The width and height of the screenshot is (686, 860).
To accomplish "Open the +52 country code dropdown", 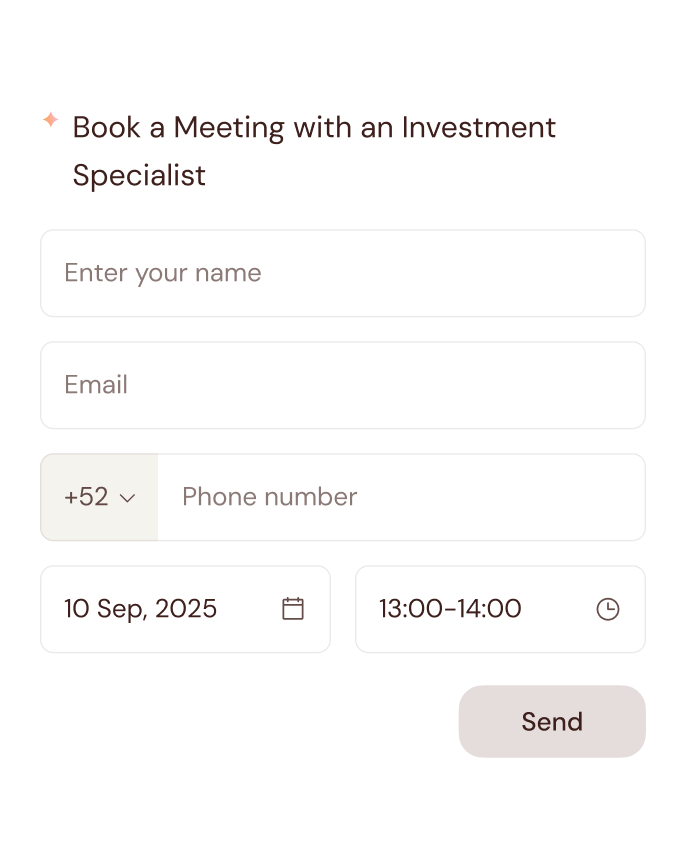I will click(x=99, y=497).
